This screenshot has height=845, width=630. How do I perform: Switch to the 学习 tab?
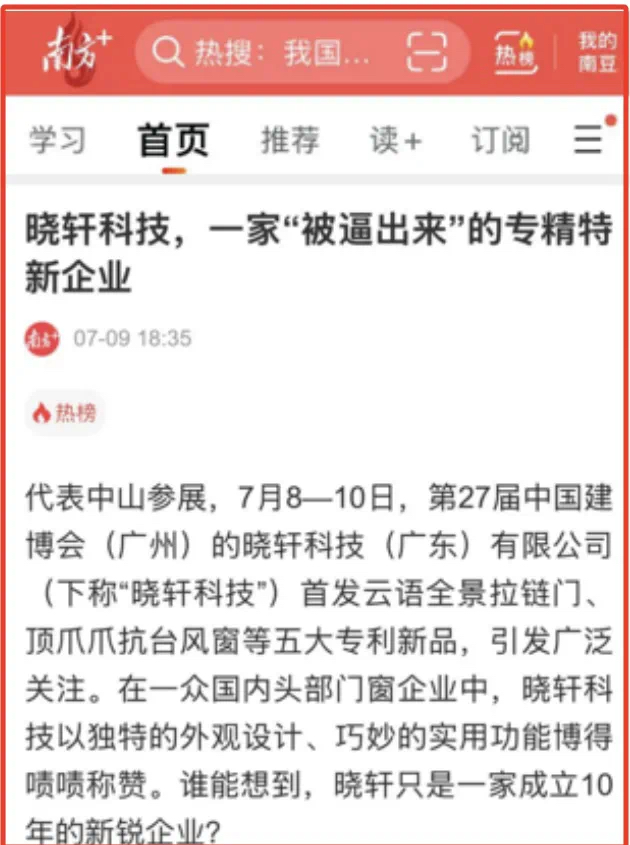click(x=57, y=141)
